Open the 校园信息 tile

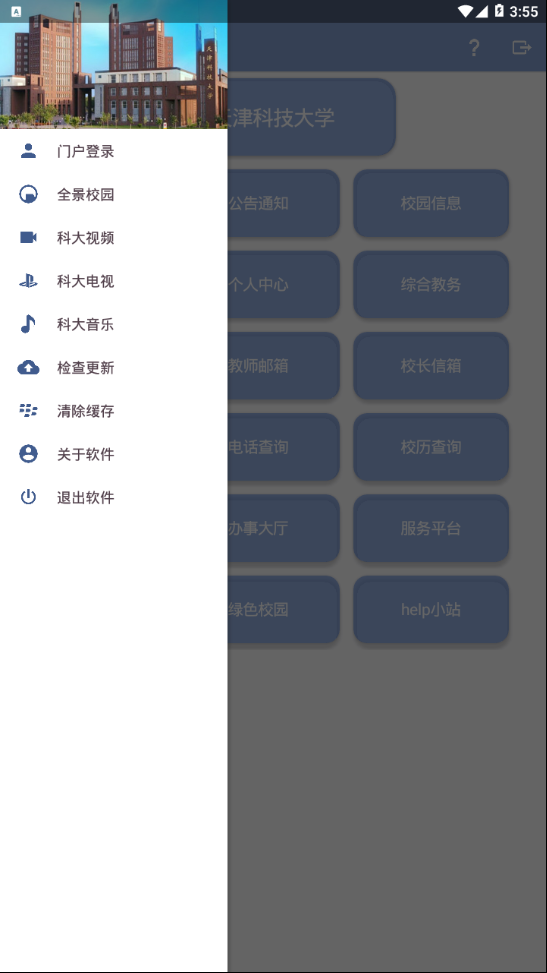tap(431, 203)
